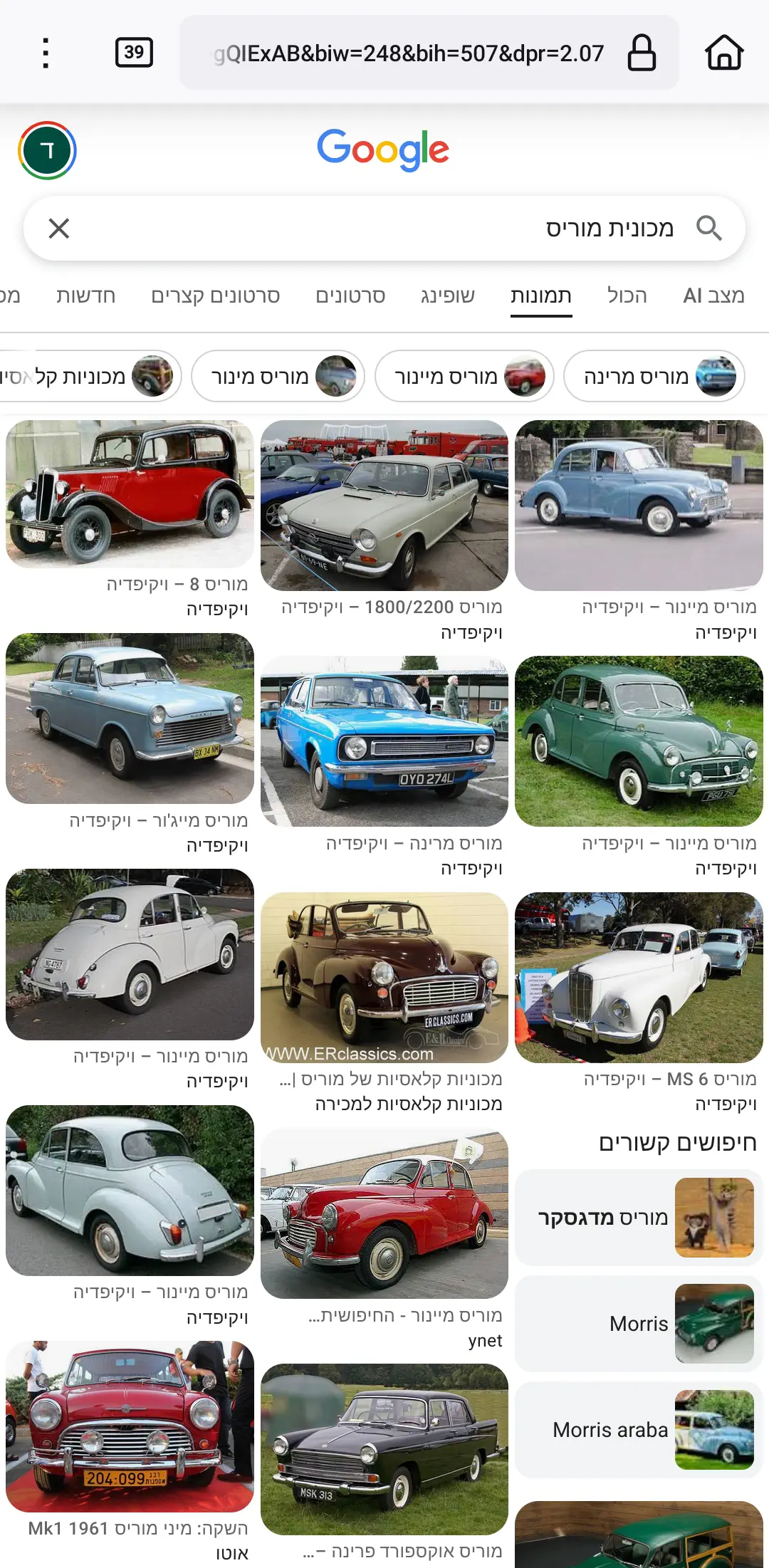This screenshot has height=1568, width=769.
Task: Open related search Morris araba
Action: (x=639, y=1430)
